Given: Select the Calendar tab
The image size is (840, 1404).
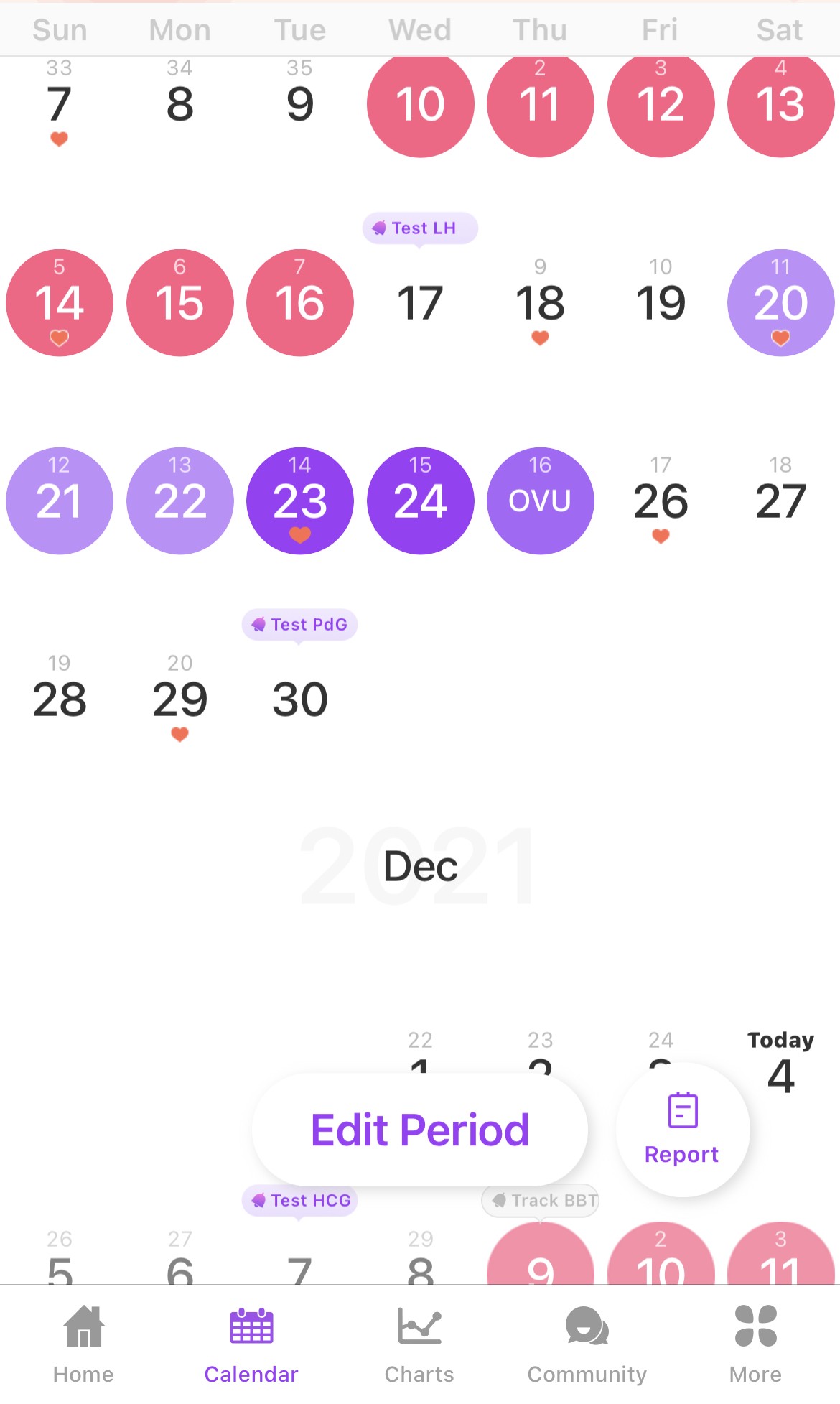Looking at the screenshot, I should click(251, 1344).
